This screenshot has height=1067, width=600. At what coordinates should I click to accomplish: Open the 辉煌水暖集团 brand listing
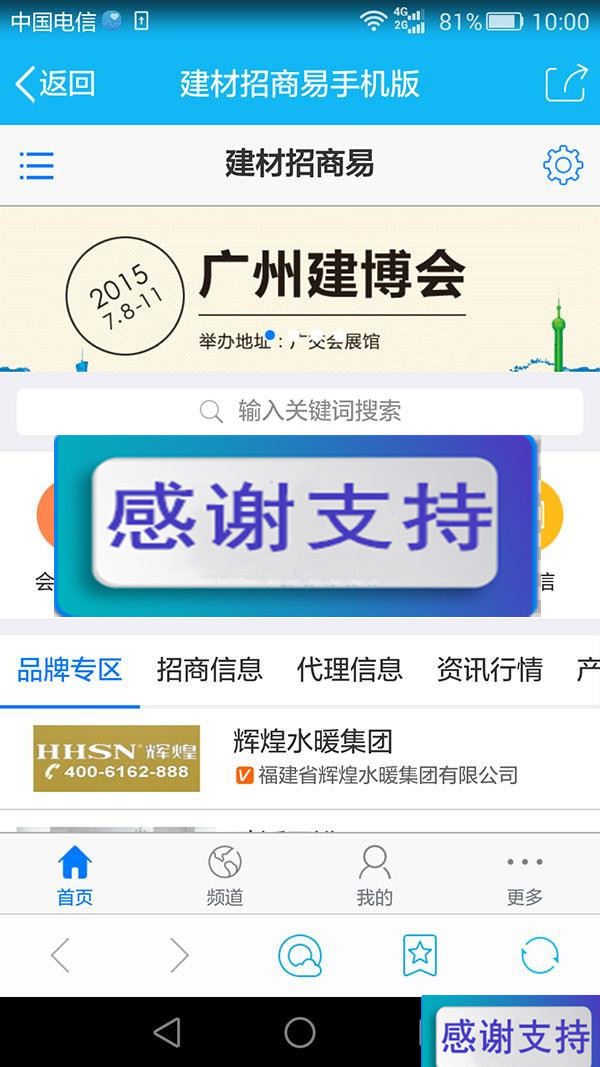click(x=312, y=742)
